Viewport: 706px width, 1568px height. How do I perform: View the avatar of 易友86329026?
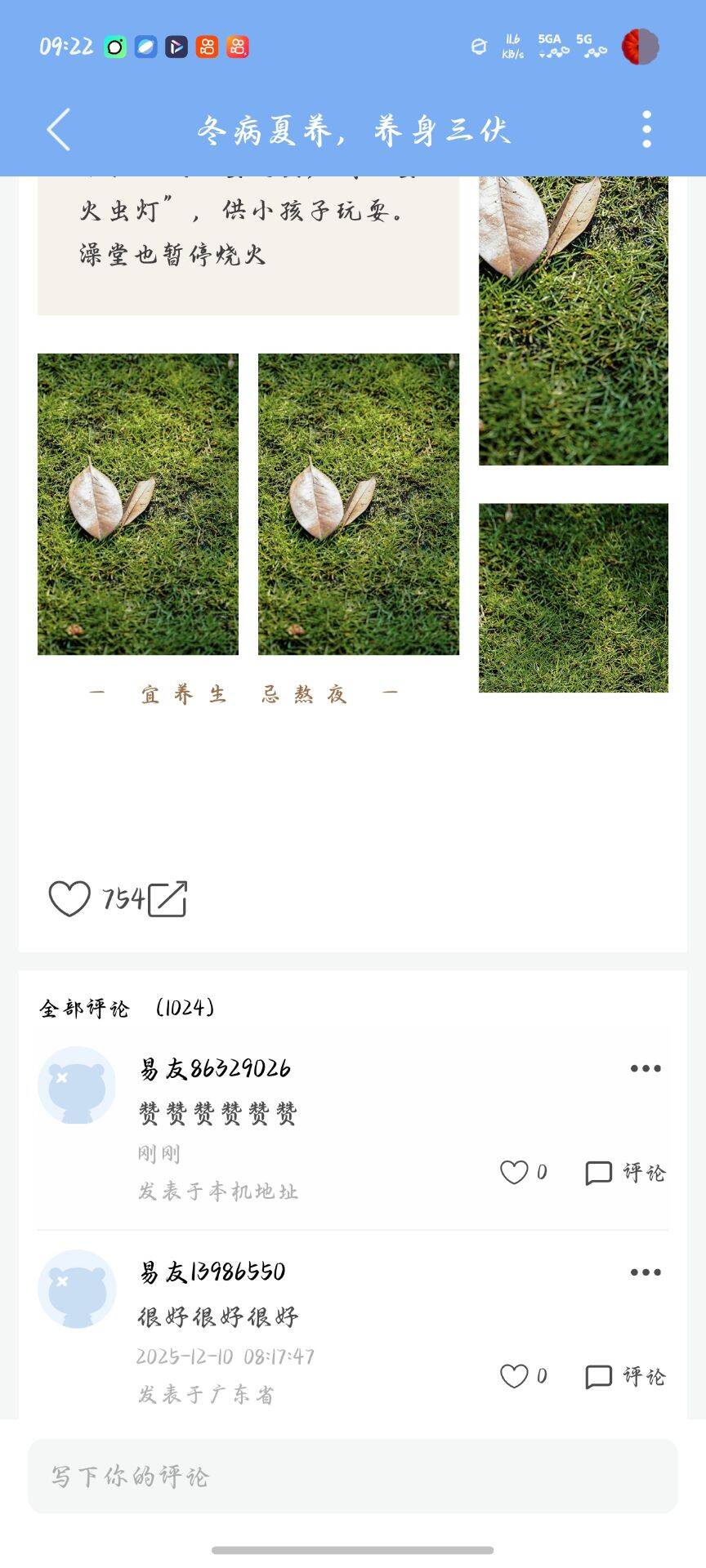(77, 1085)
